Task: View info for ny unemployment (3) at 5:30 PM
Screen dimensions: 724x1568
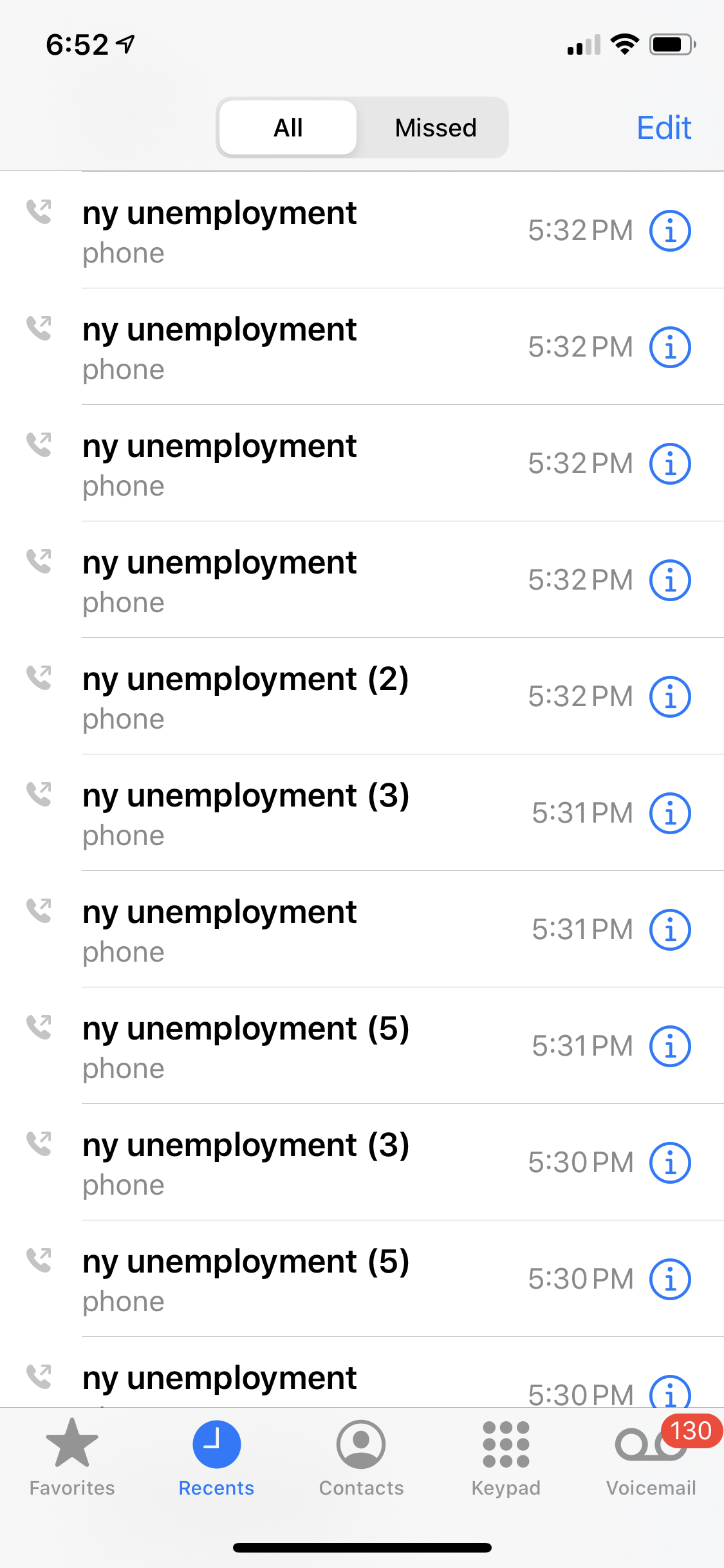Action: pos(670,1162)
